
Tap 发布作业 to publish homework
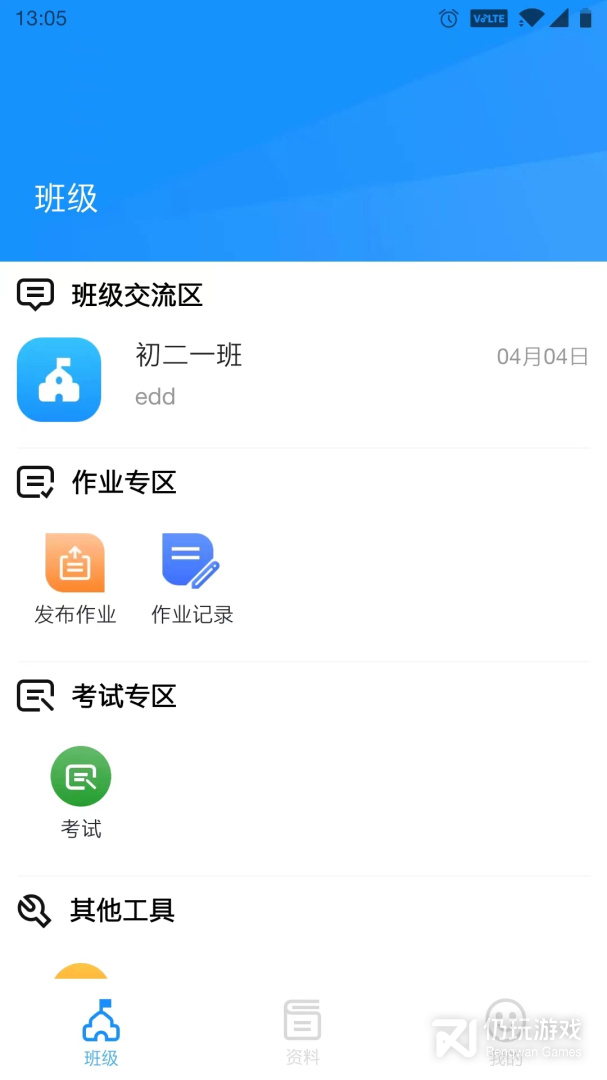coord(75,579)
